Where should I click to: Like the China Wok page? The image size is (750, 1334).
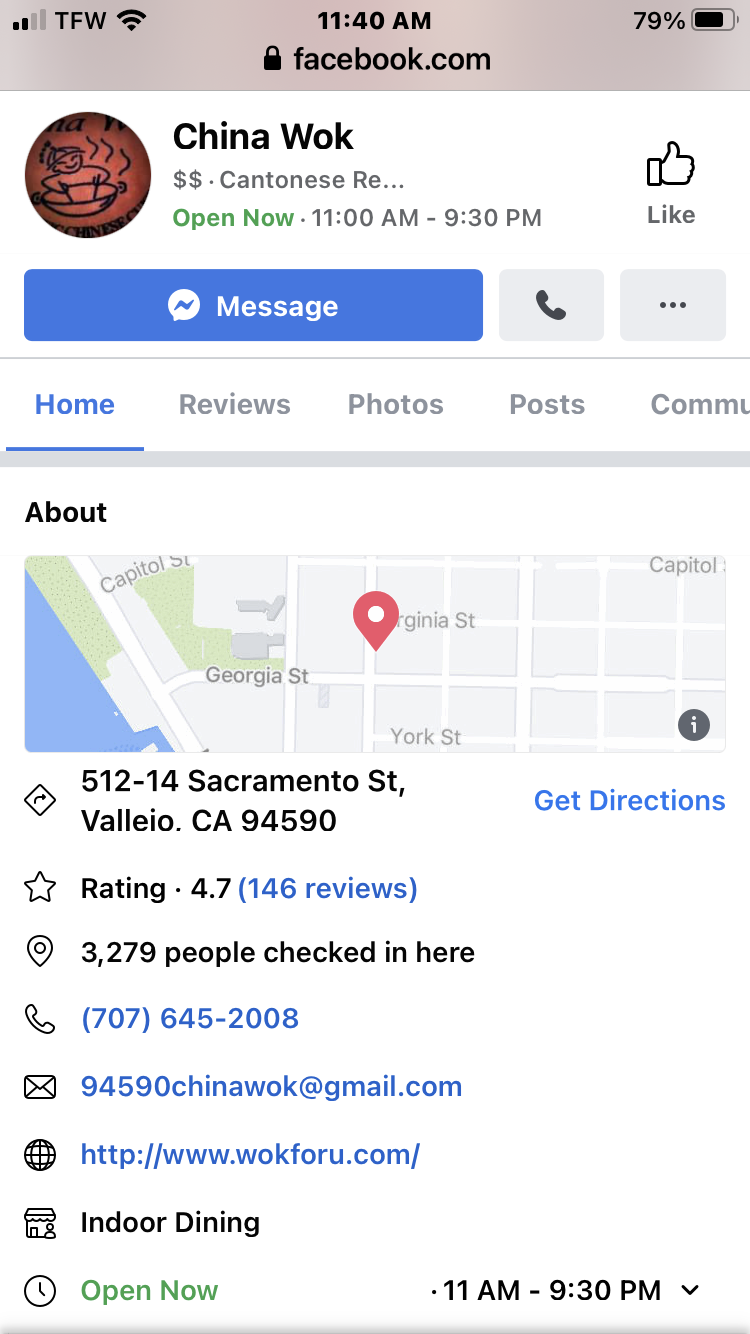click(x=670, y=183)
